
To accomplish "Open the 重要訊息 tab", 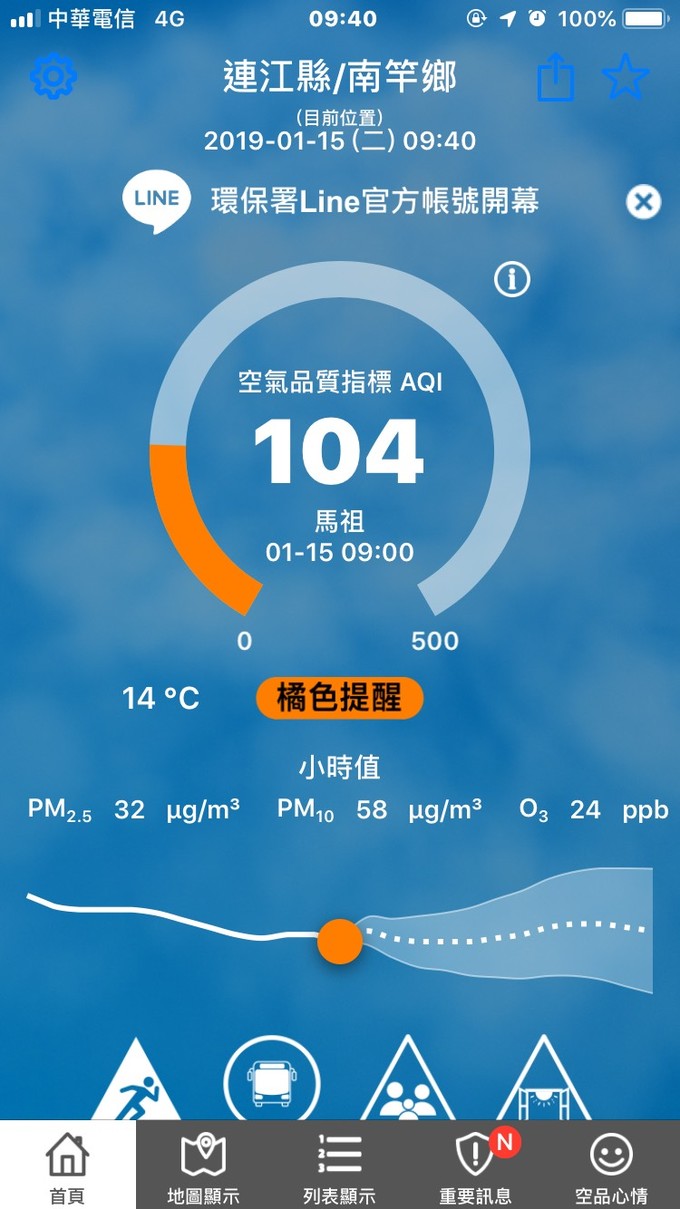I will coord(475,1165).
